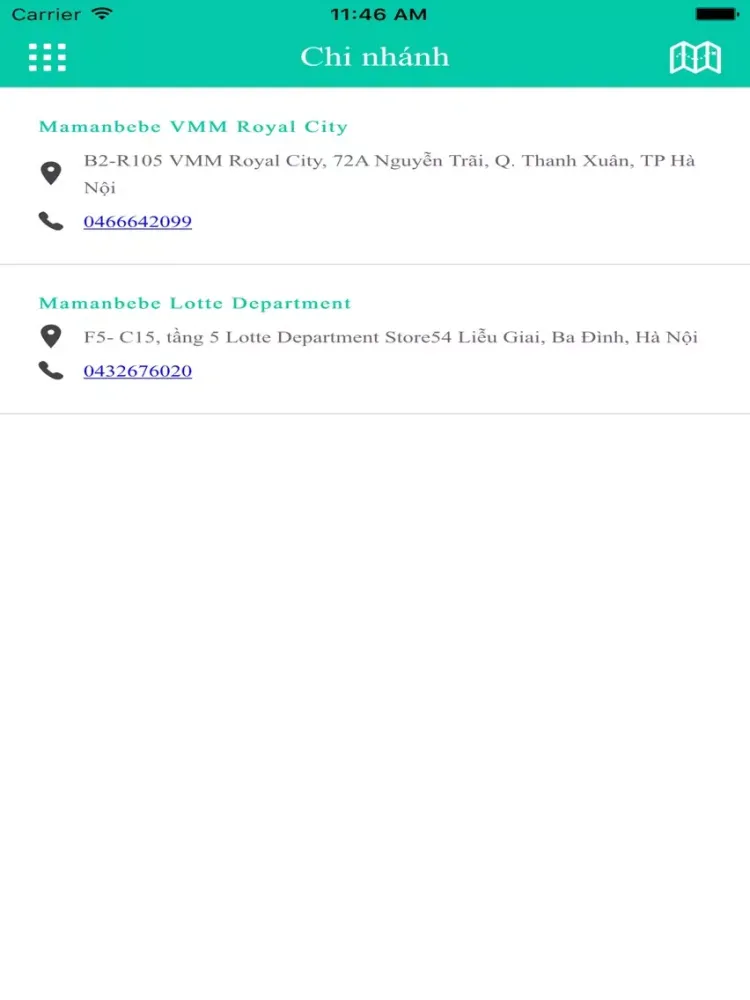This screenshot has width=750, height=1000.
Task: Call phone number 0466642099
Action: 138,221
